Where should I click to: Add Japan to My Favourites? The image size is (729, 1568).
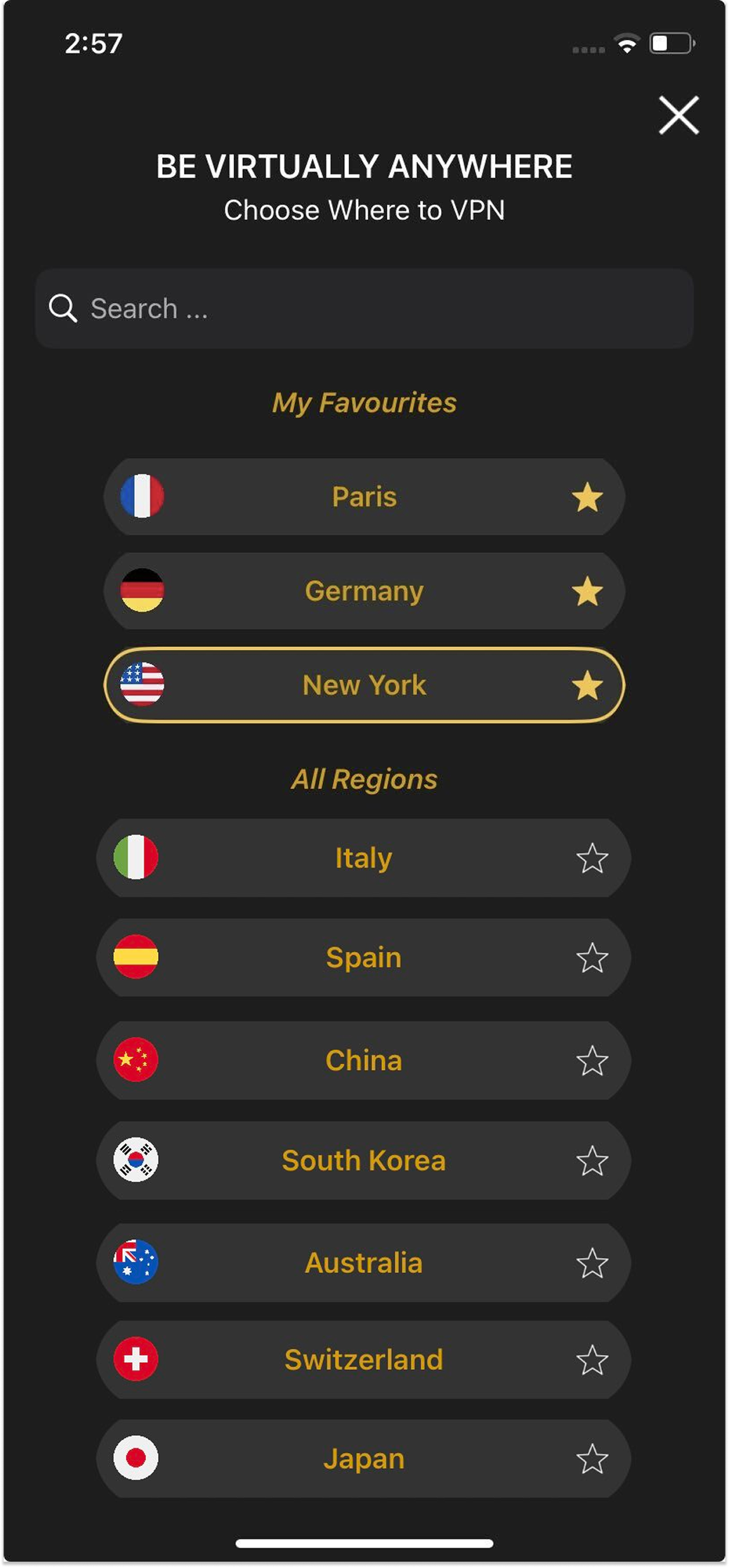(592, 1459)
